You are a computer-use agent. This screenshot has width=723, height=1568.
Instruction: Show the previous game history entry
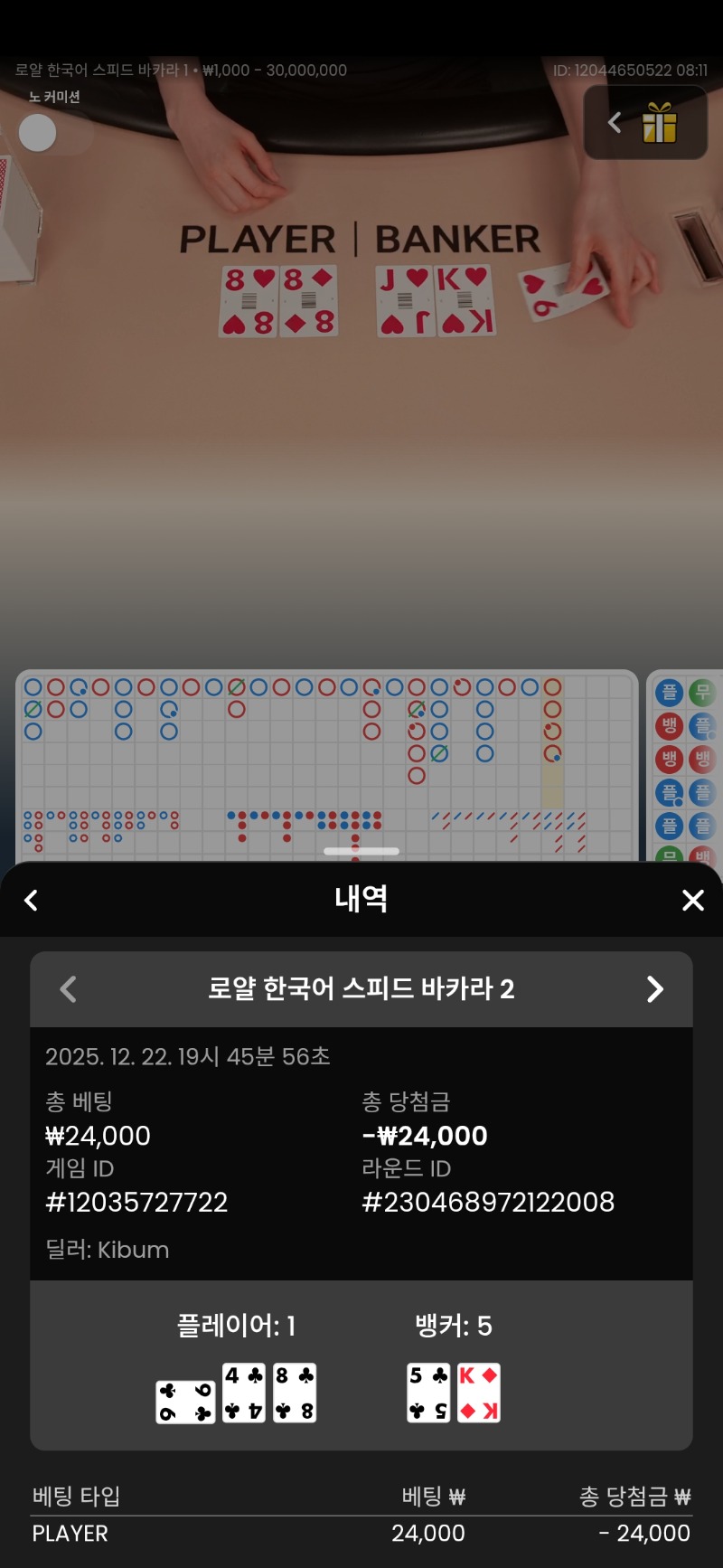click(68, 989)
